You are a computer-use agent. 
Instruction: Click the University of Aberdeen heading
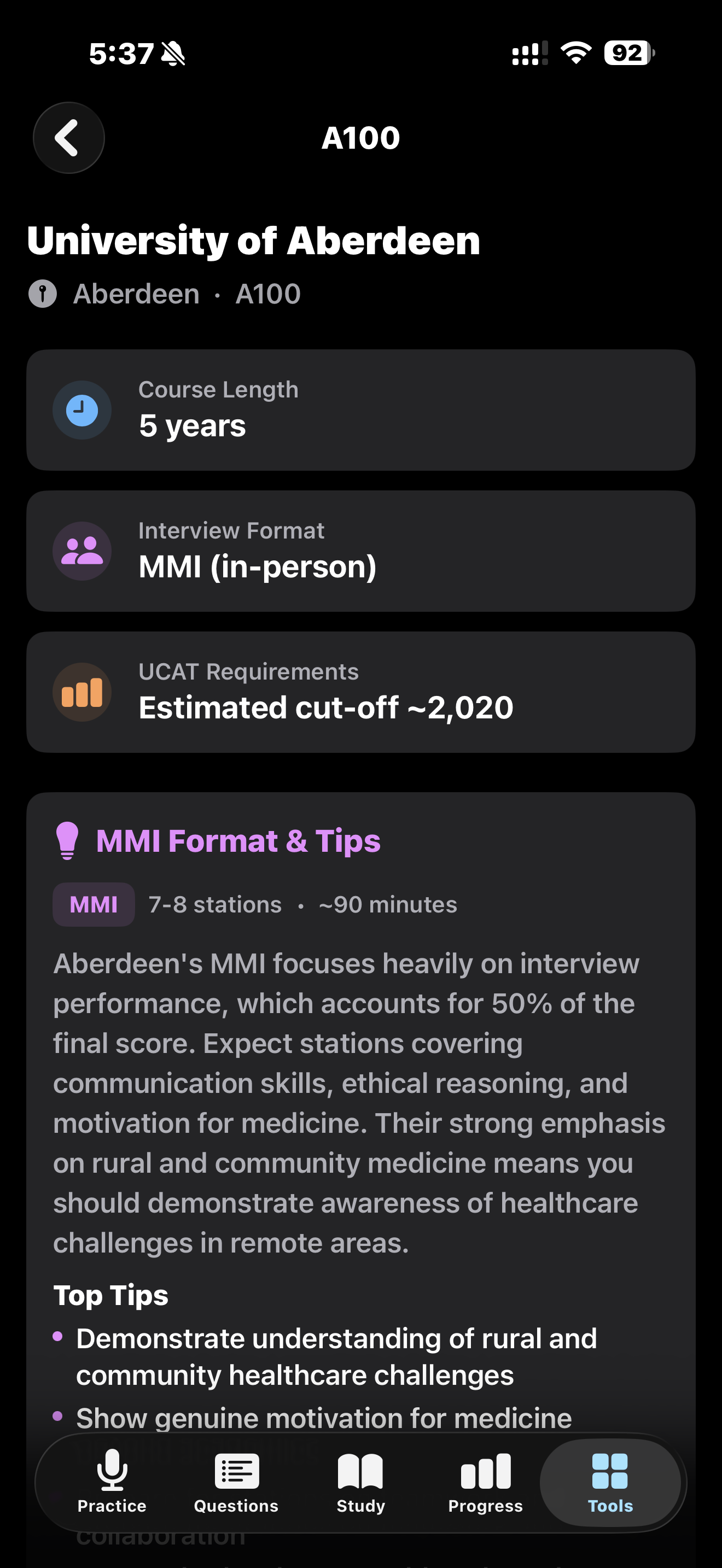[254, 241]
